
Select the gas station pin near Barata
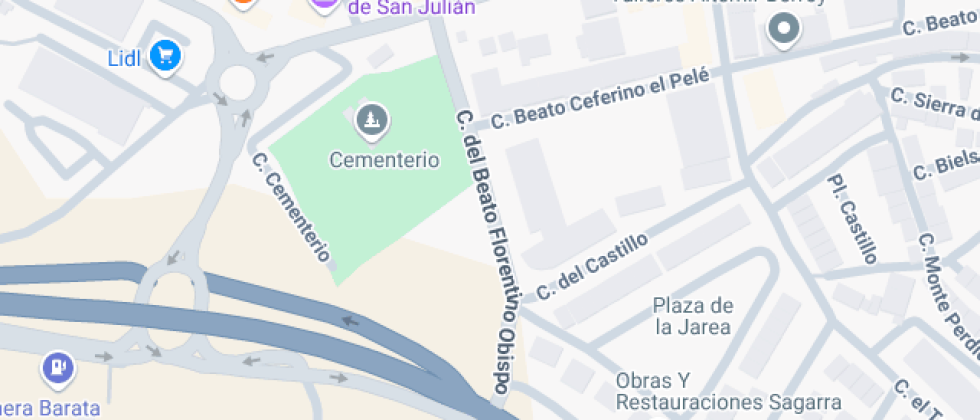point(58,369)
